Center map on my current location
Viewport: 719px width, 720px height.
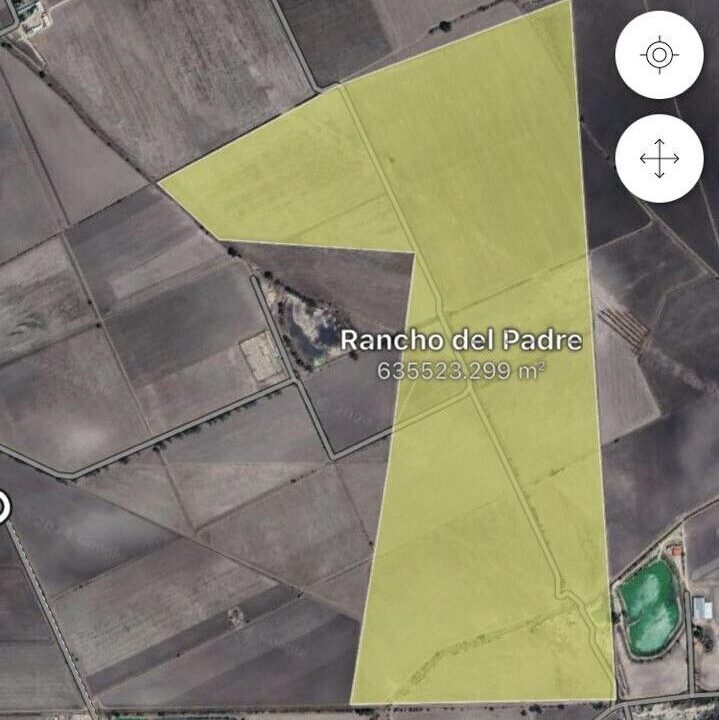click(x=659, y=55)
